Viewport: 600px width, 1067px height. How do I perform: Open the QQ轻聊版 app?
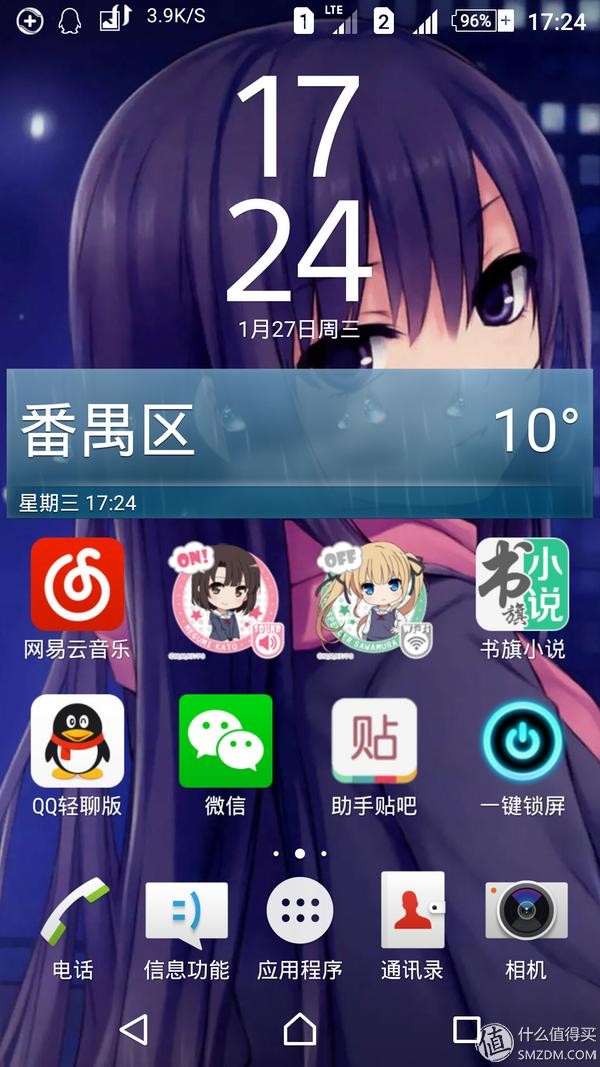(x=77, y=741)
